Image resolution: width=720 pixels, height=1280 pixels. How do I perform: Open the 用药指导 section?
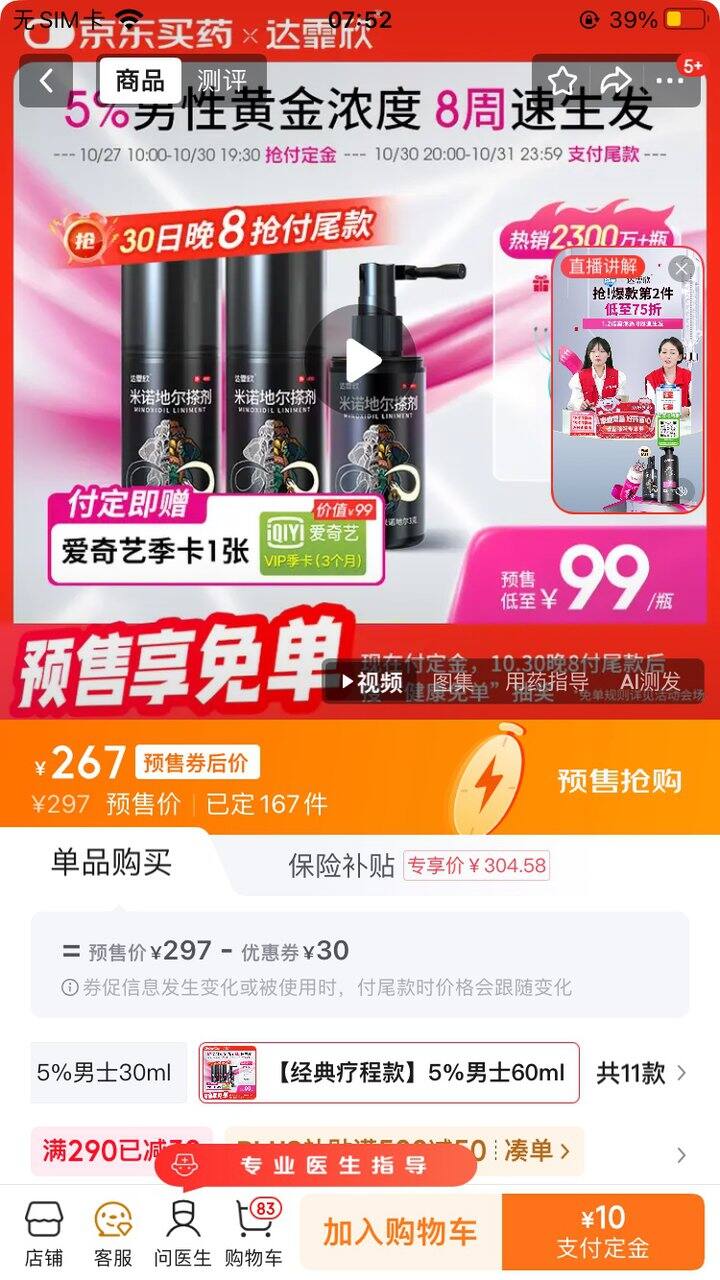[546, 682]
